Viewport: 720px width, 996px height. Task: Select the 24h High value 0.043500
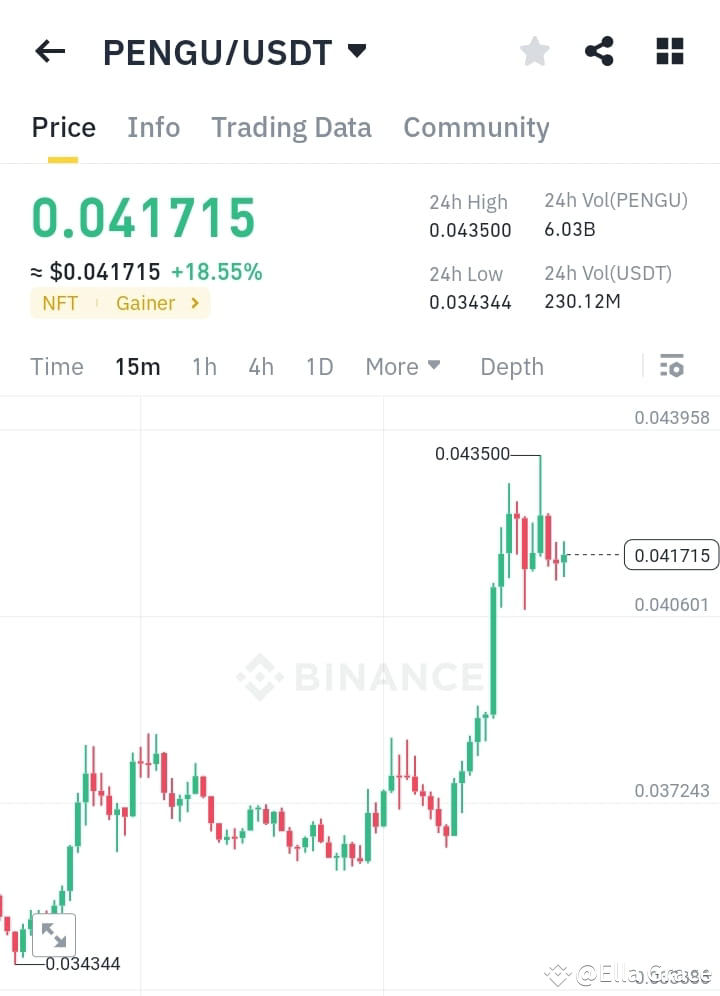(x=468, y=230)
